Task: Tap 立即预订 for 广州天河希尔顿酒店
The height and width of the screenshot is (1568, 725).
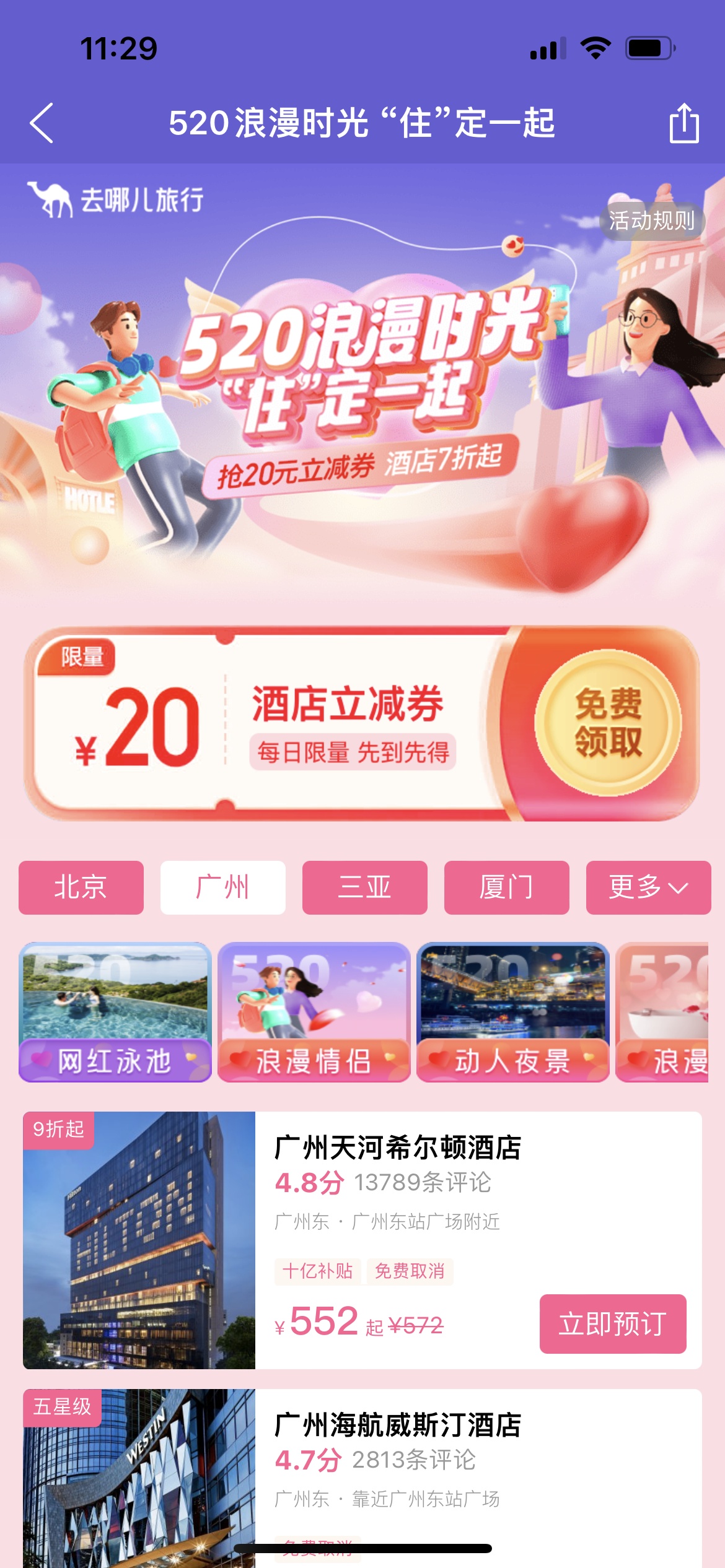Action: click(613, 1323)
